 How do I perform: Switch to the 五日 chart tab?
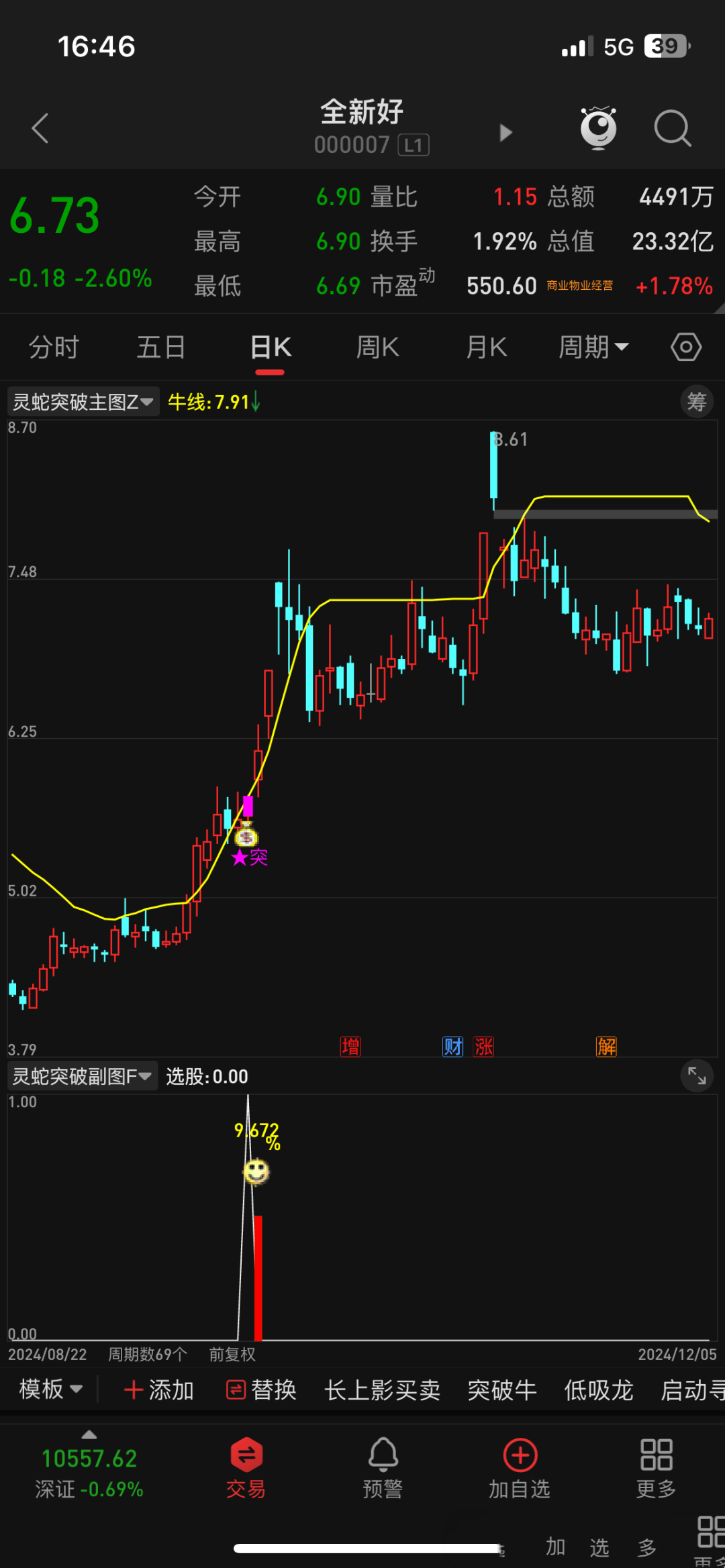pyautogui.click(x=161, y=348)
